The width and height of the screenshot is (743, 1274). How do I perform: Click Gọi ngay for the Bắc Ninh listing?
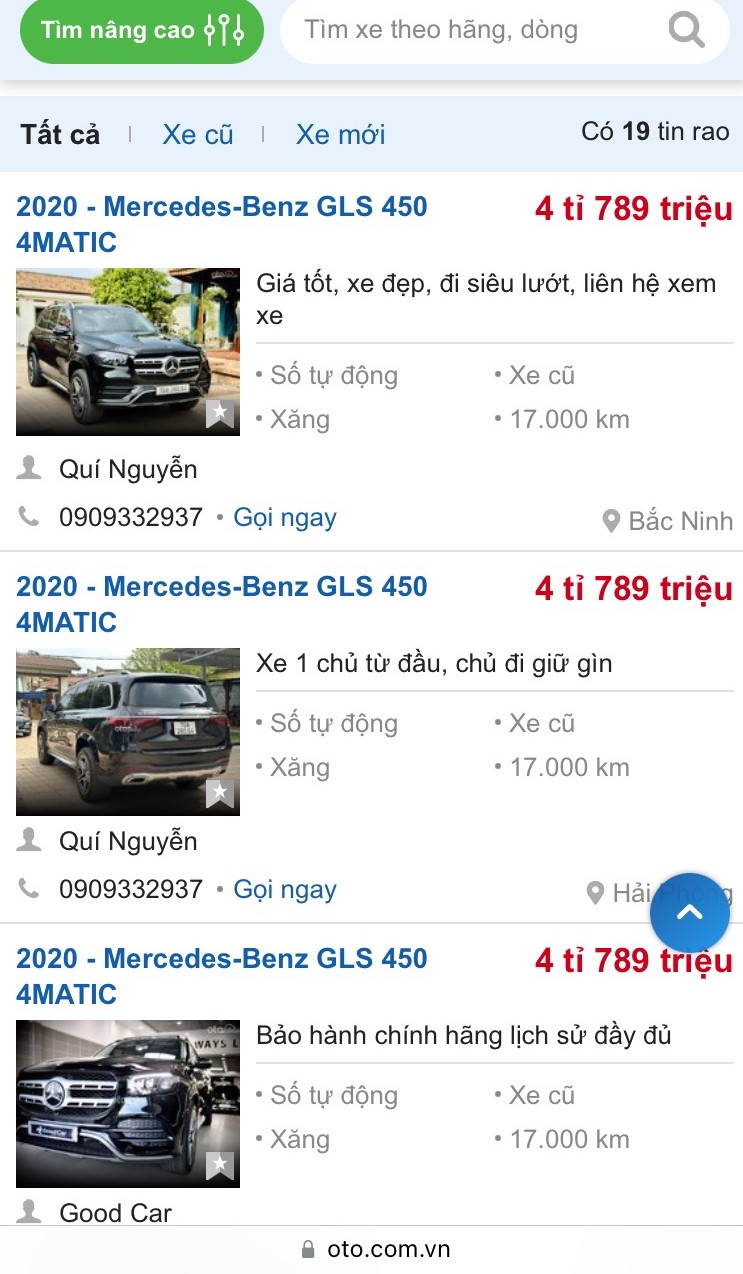coord(285,516)
